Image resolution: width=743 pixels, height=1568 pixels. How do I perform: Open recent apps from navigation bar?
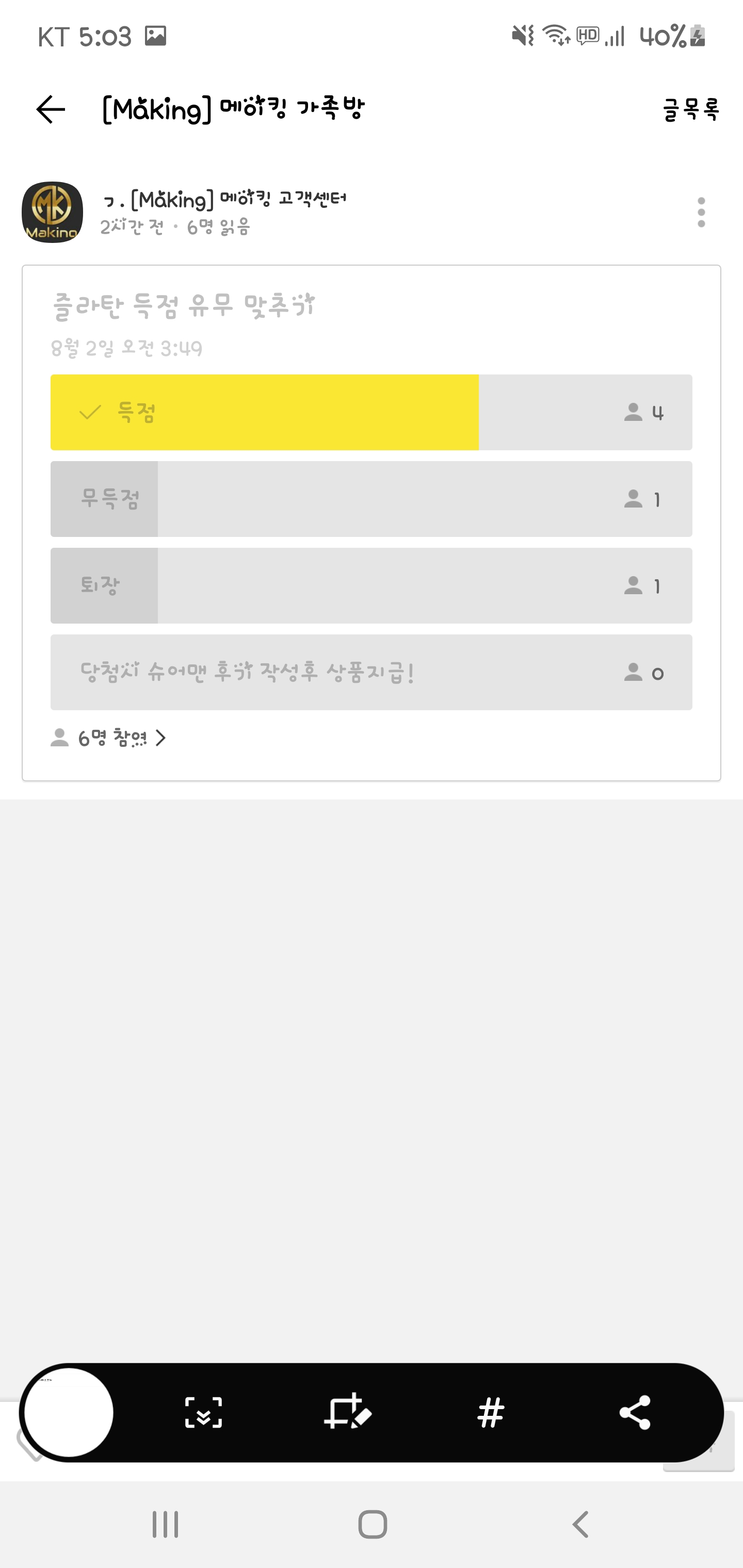(x=165, y=1525)
